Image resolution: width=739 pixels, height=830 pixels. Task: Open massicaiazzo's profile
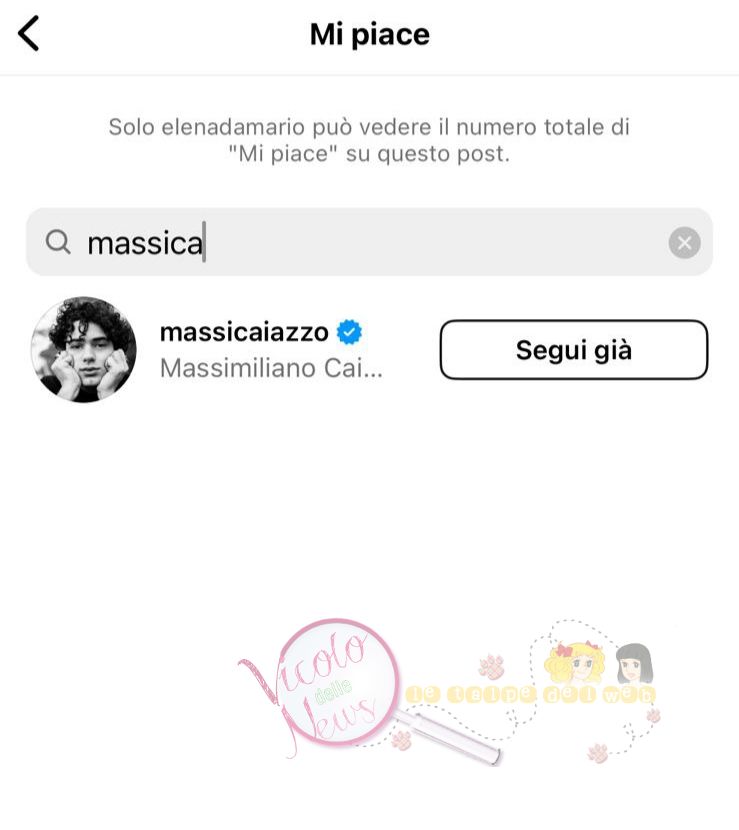(x=244, y=332)
